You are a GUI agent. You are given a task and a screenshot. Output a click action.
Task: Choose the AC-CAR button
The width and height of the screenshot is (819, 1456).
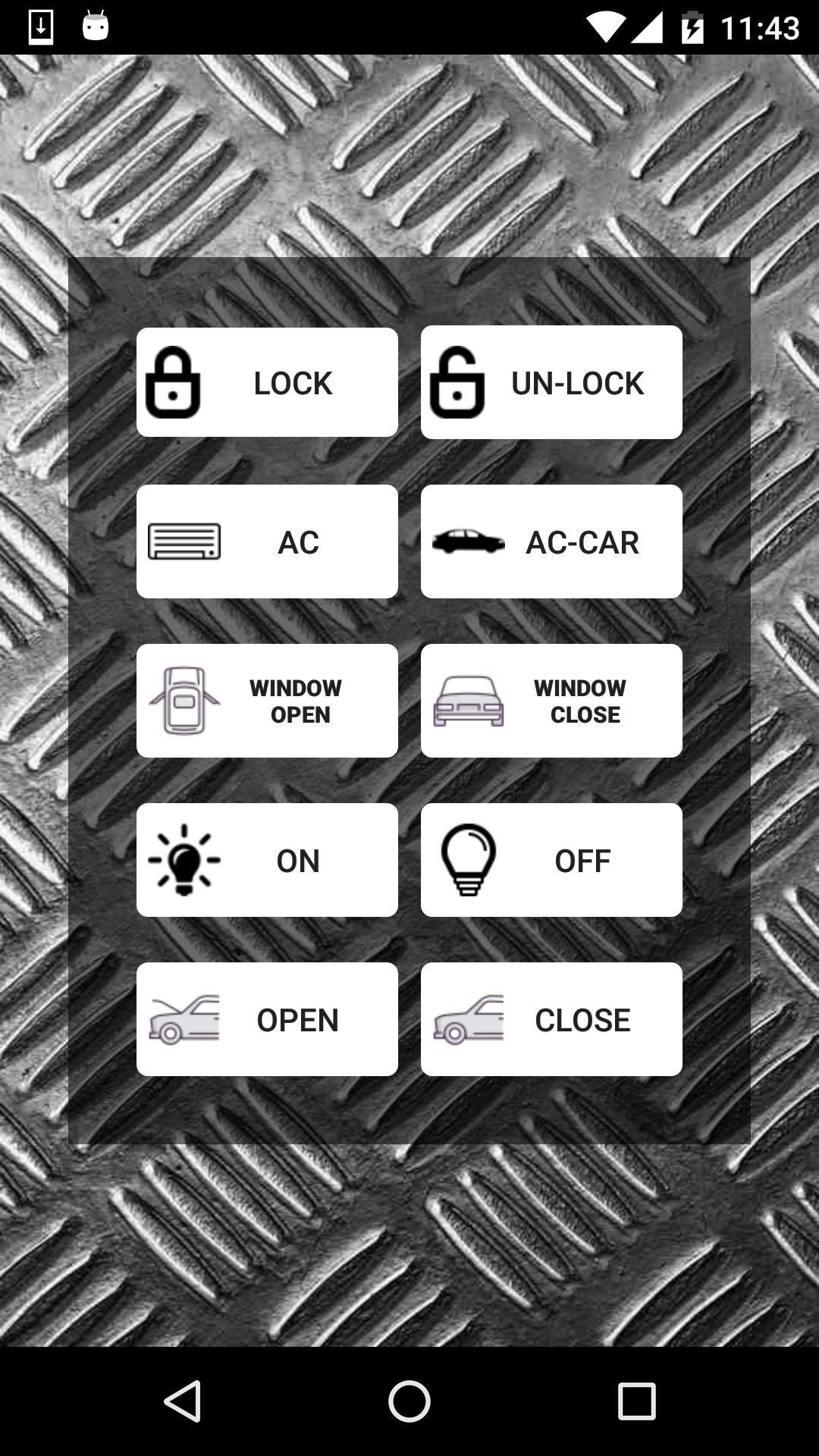(551, 541)
